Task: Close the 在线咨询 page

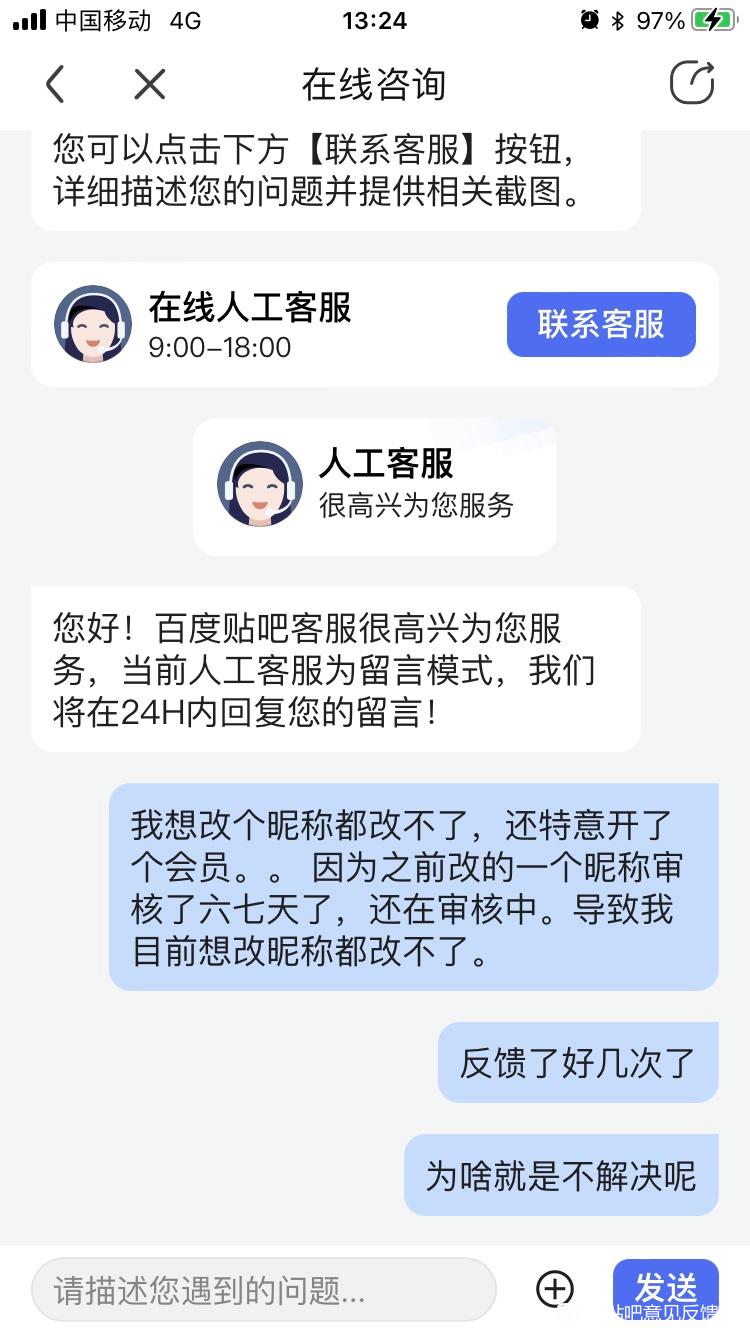Action: 149,84
